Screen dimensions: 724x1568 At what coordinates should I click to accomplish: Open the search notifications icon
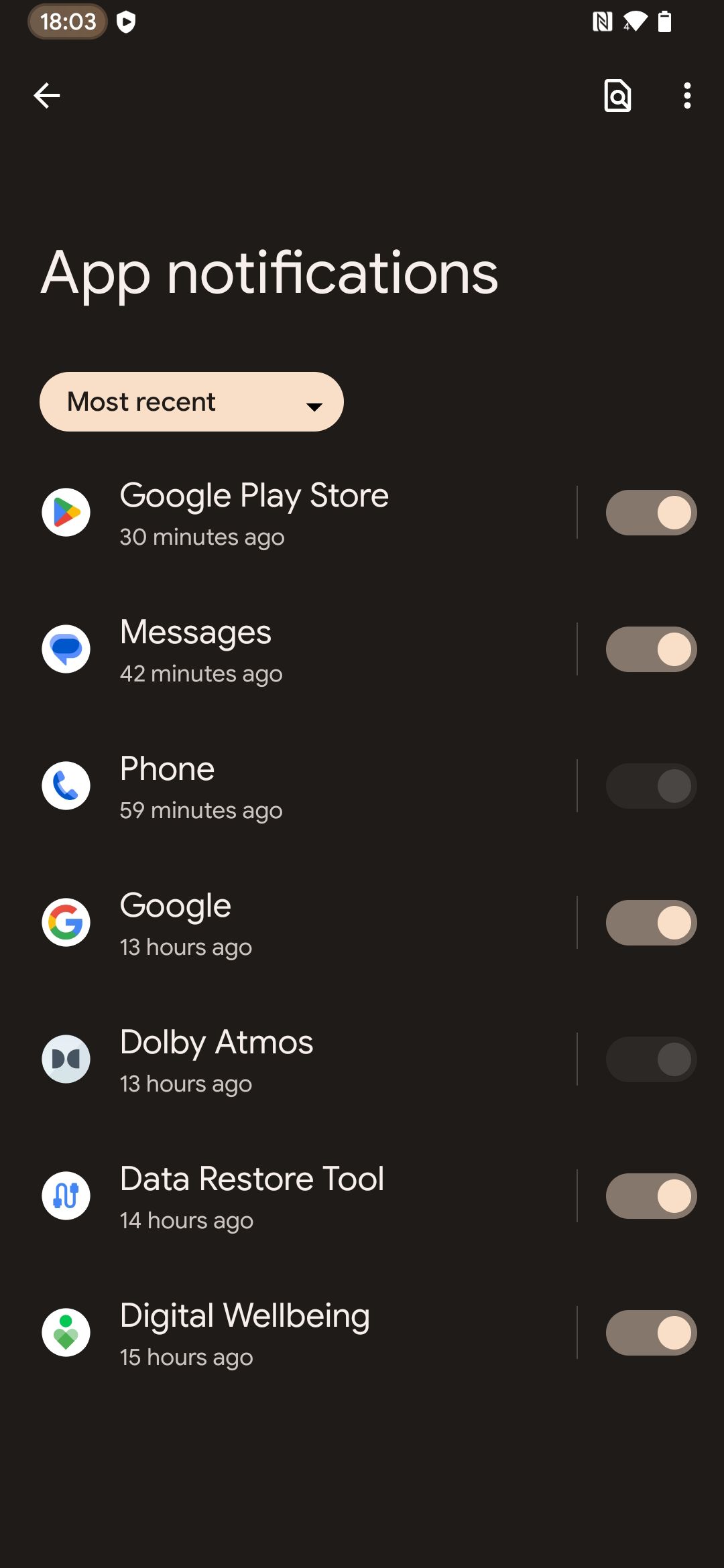[x=617, y=96]
